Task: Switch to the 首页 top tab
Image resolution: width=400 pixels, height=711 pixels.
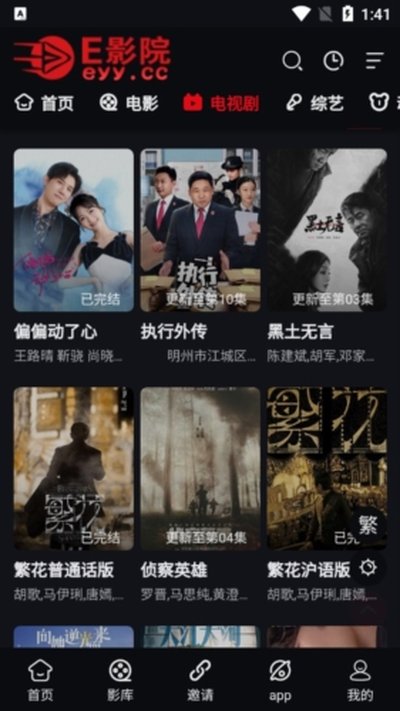Action: [x=44, y=103]
